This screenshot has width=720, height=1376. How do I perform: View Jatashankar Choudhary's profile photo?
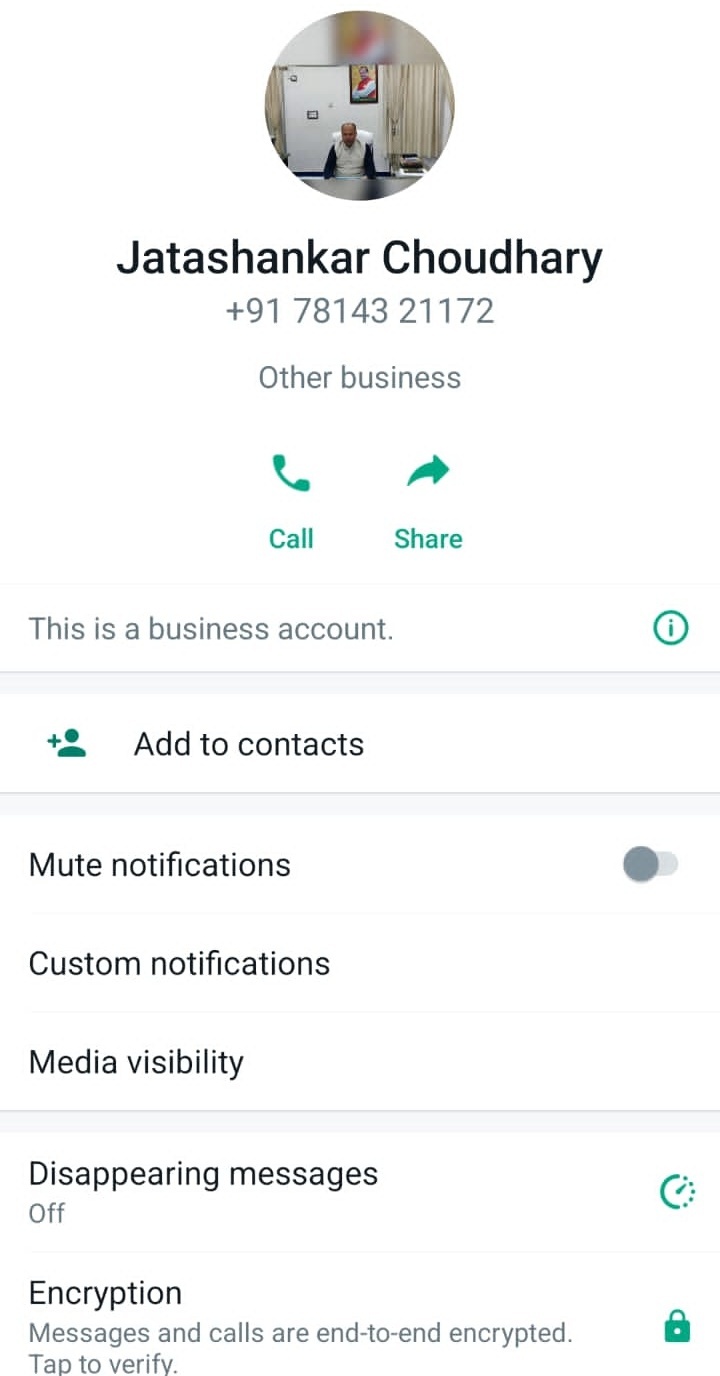[x=359, y=105]
